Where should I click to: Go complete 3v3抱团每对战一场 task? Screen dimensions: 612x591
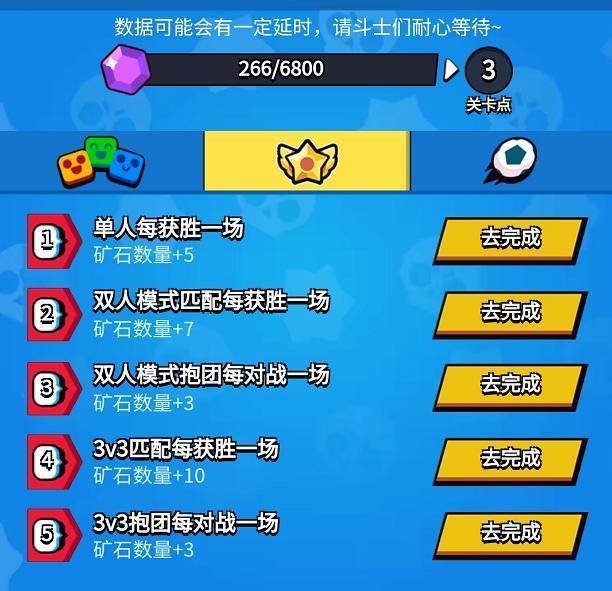(x=510, y=532)
